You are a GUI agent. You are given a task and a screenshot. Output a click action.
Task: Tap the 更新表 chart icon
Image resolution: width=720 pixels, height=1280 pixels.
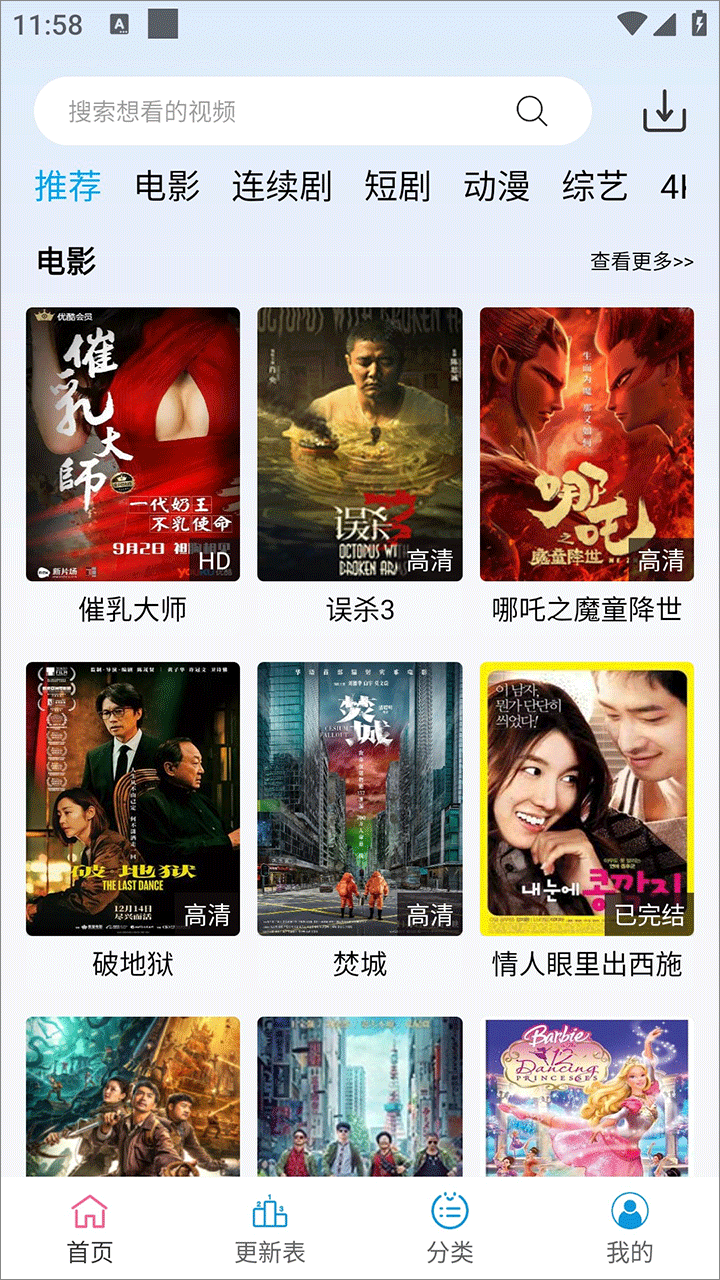tap(269, 1212)
